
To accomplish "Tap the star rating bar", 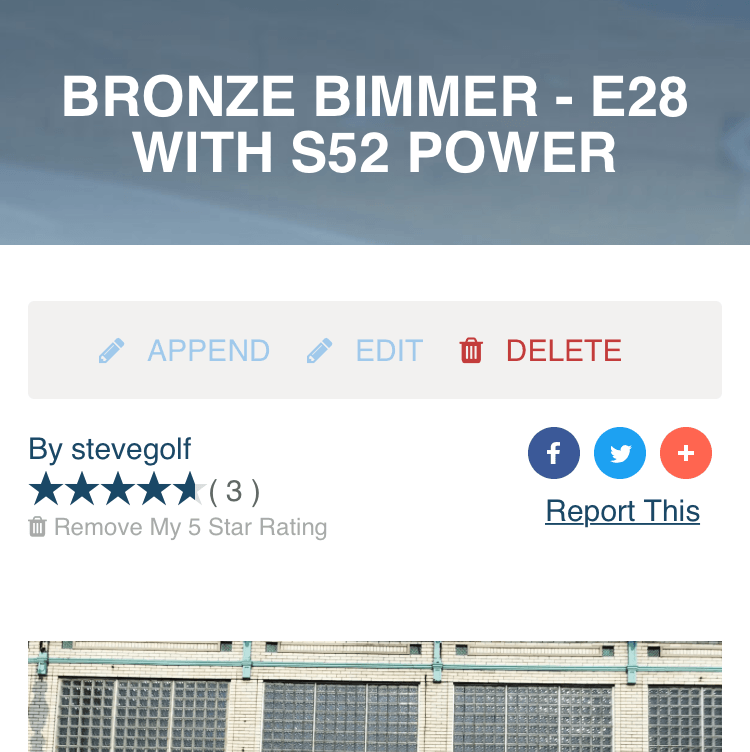I will [x=117, y=491].
